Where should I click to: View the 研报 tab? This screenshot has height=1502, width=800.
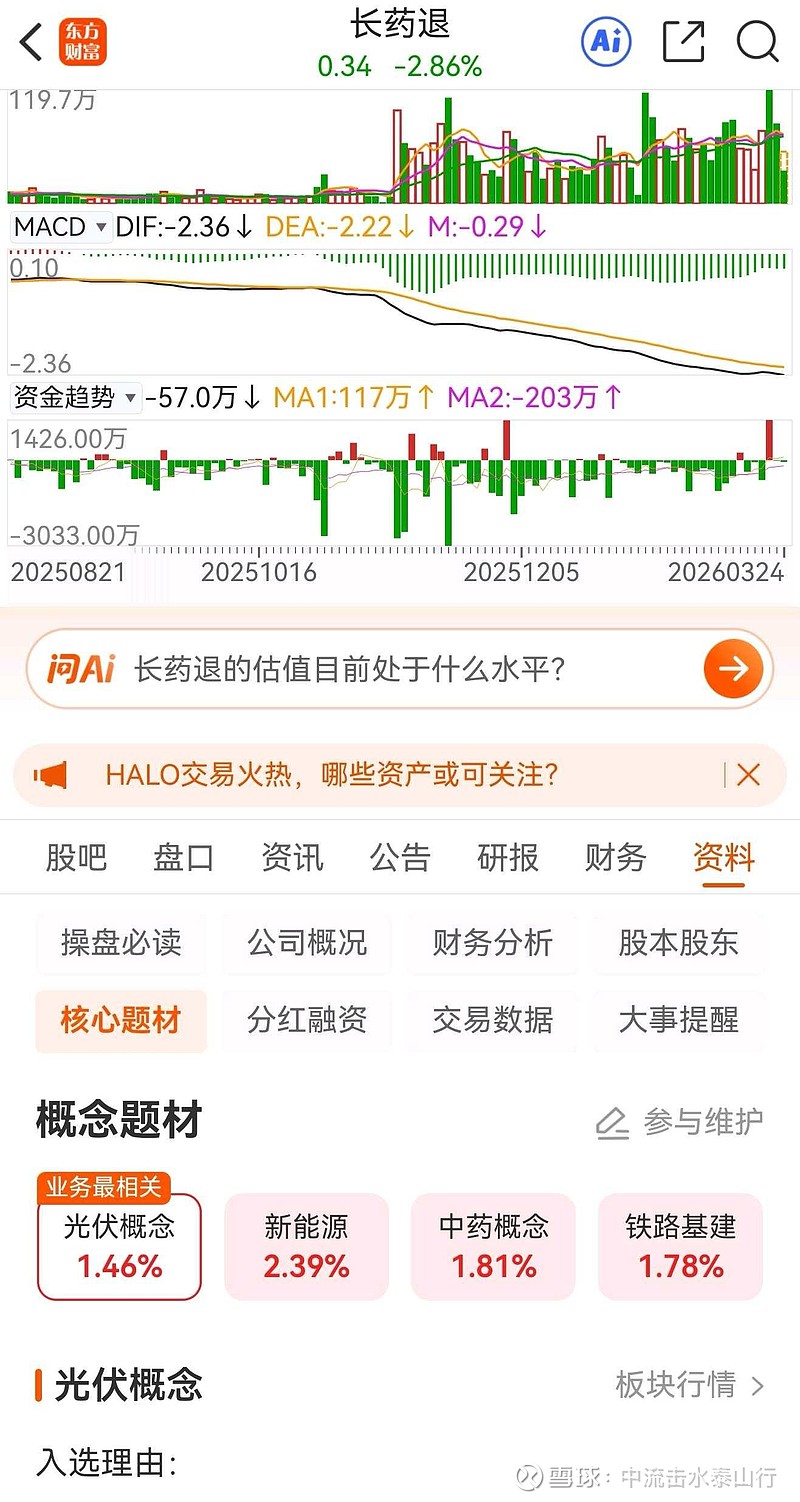[x=506, y=858]
